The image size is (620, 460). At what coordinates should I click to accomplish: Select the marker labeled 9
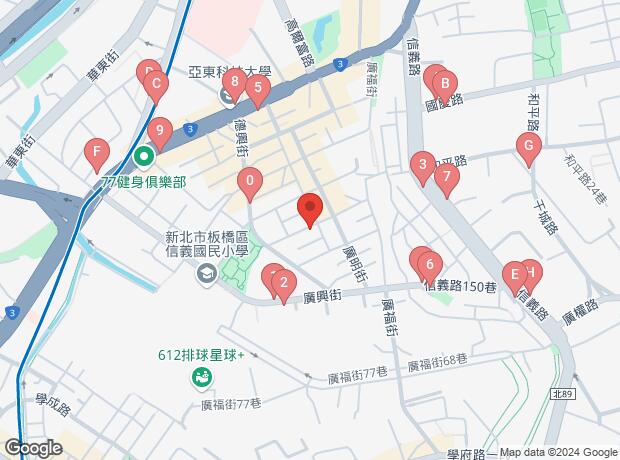click(159, 131)
